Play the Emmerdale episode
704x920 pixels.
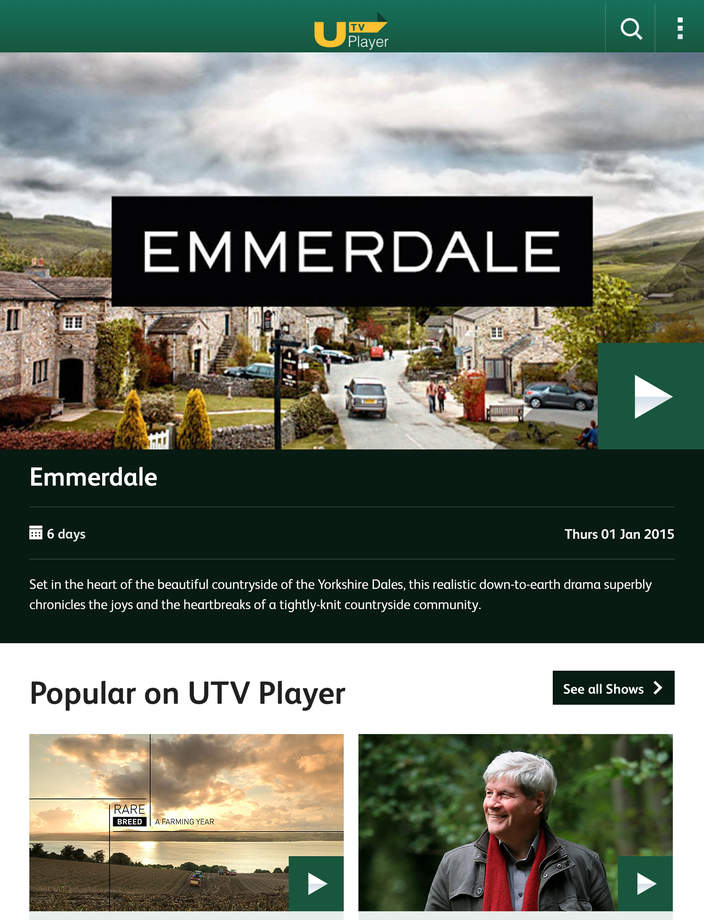pyautogui.click(x=651, y=396)
